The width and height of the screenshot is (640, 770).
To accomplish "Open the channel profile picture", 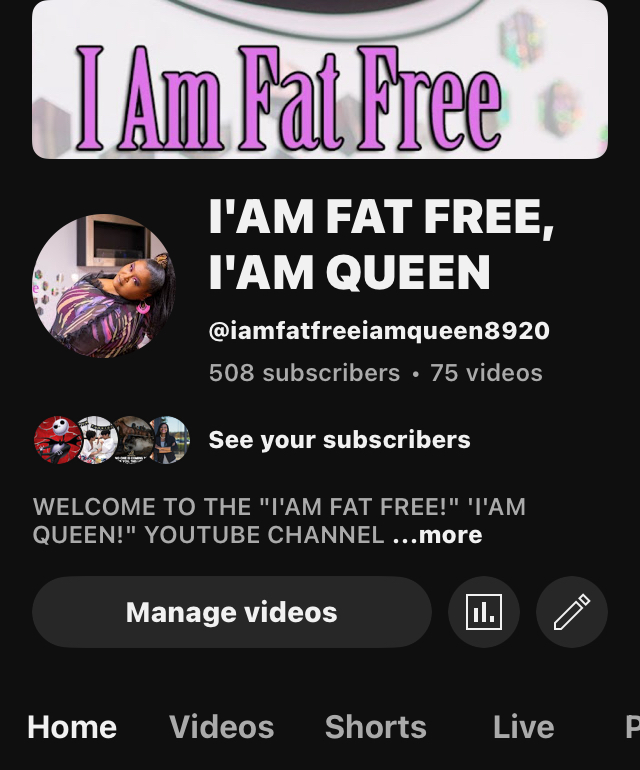I will [104, 286].
